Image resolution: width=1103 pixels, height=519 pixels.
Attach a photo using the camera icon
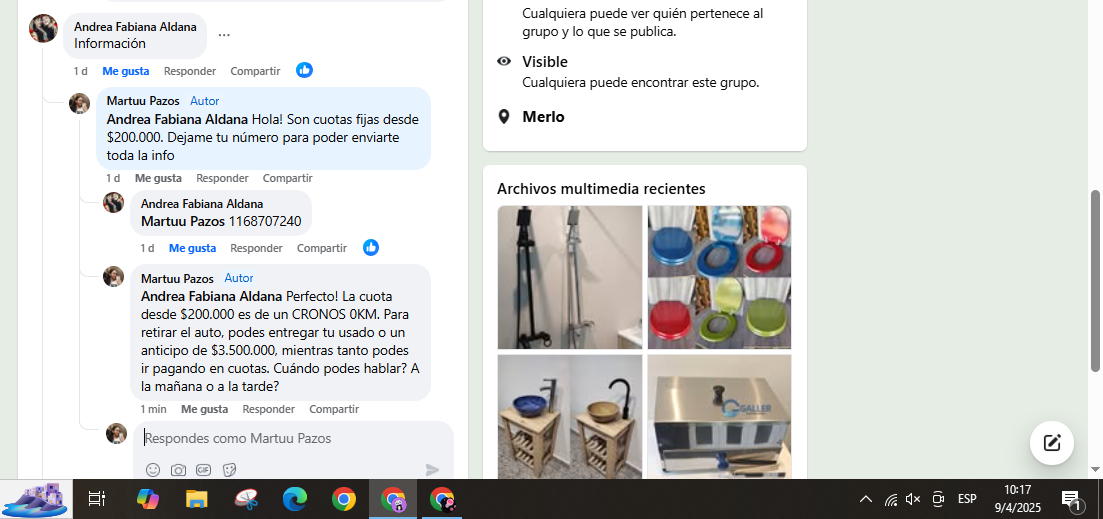pos(178,470)
